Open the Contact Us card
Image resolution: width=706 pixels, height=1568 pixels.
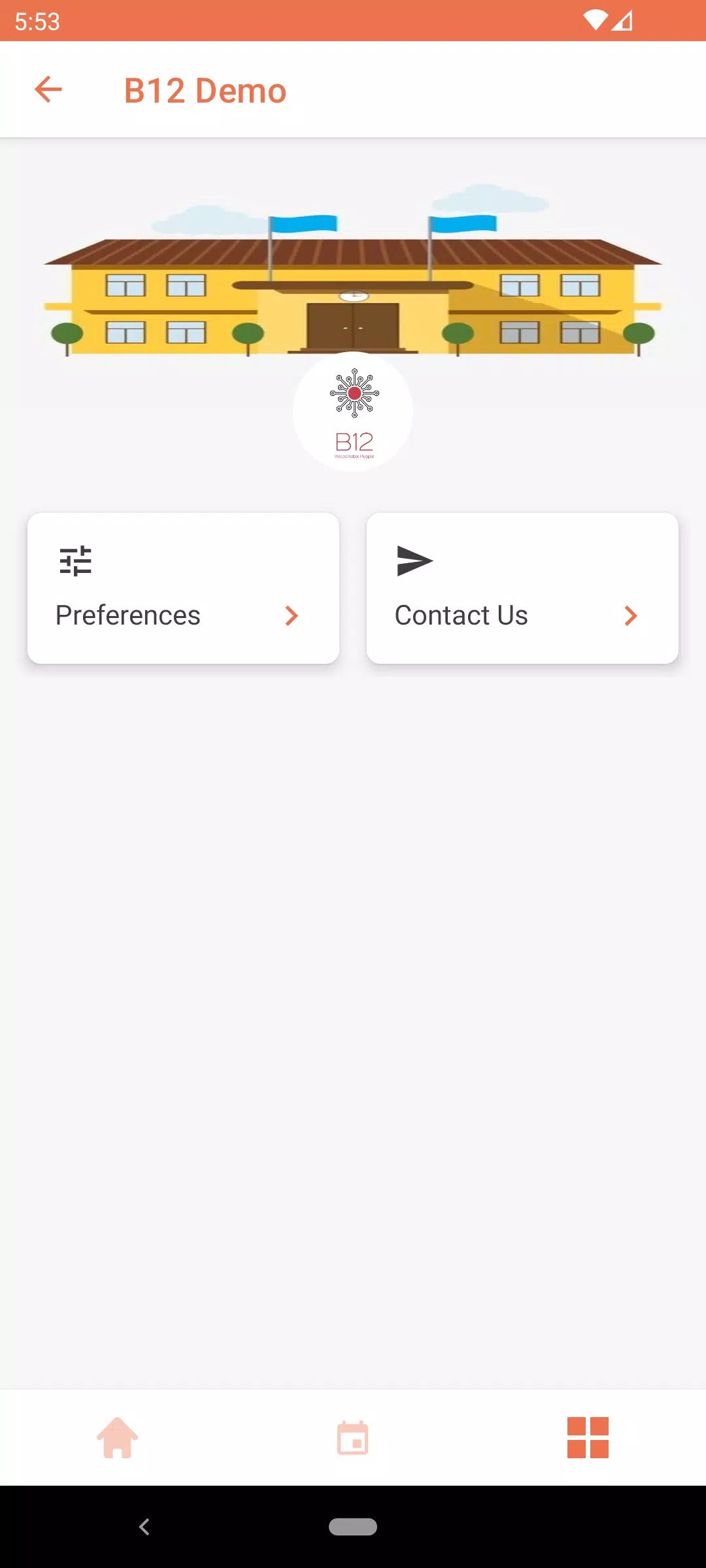(522, 588)
